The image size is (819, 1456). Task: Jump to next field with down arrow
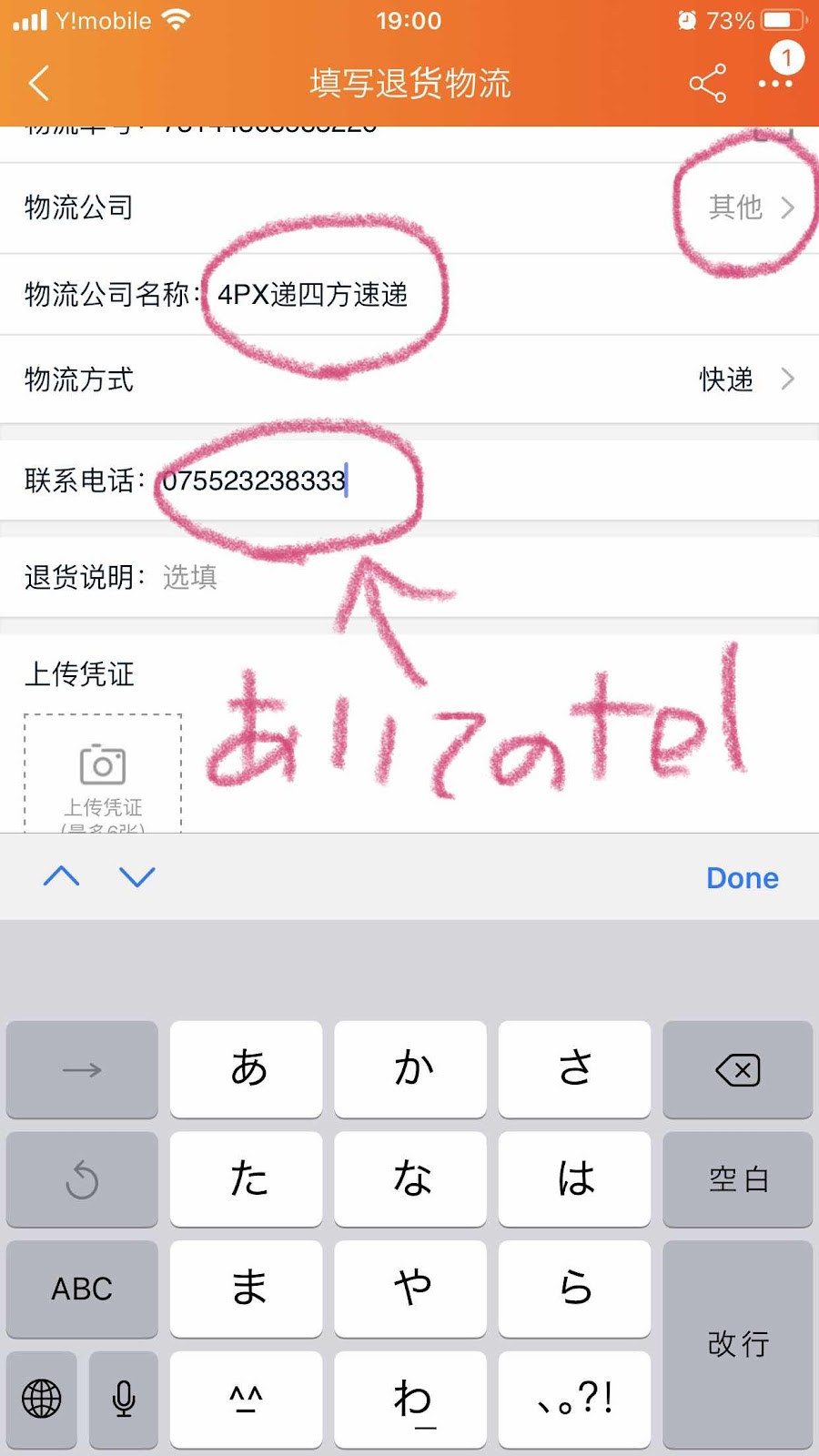pos(137,876)
